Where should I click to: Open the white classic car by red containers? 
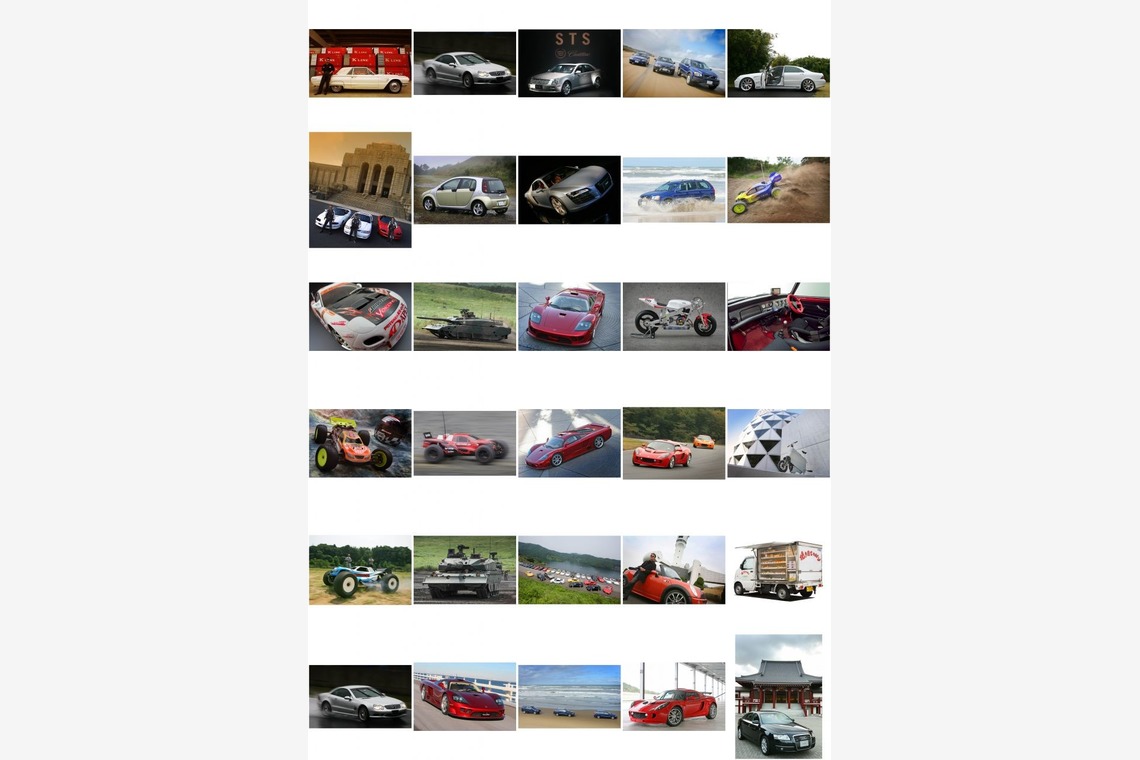pos(360,63)
